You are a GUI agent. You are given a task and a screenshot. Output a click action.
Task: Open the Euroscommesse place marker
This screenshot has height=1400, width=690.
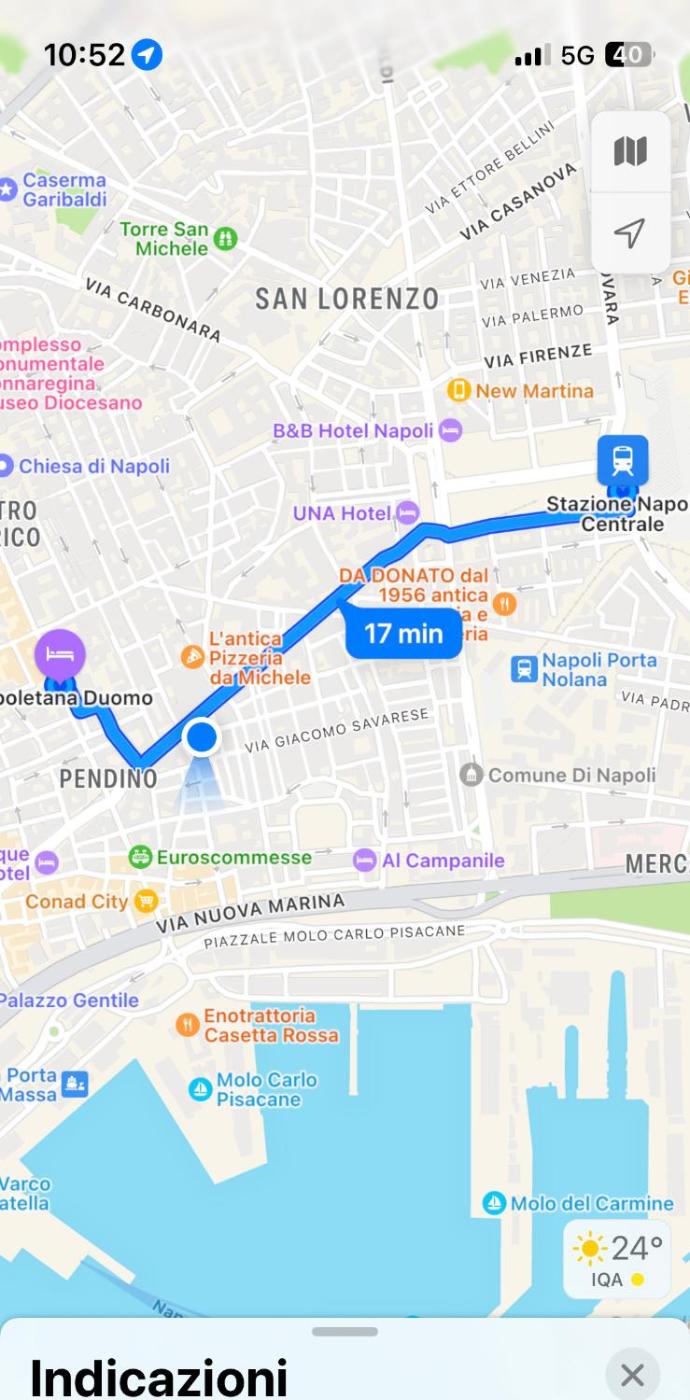click(x=140, y=857)
